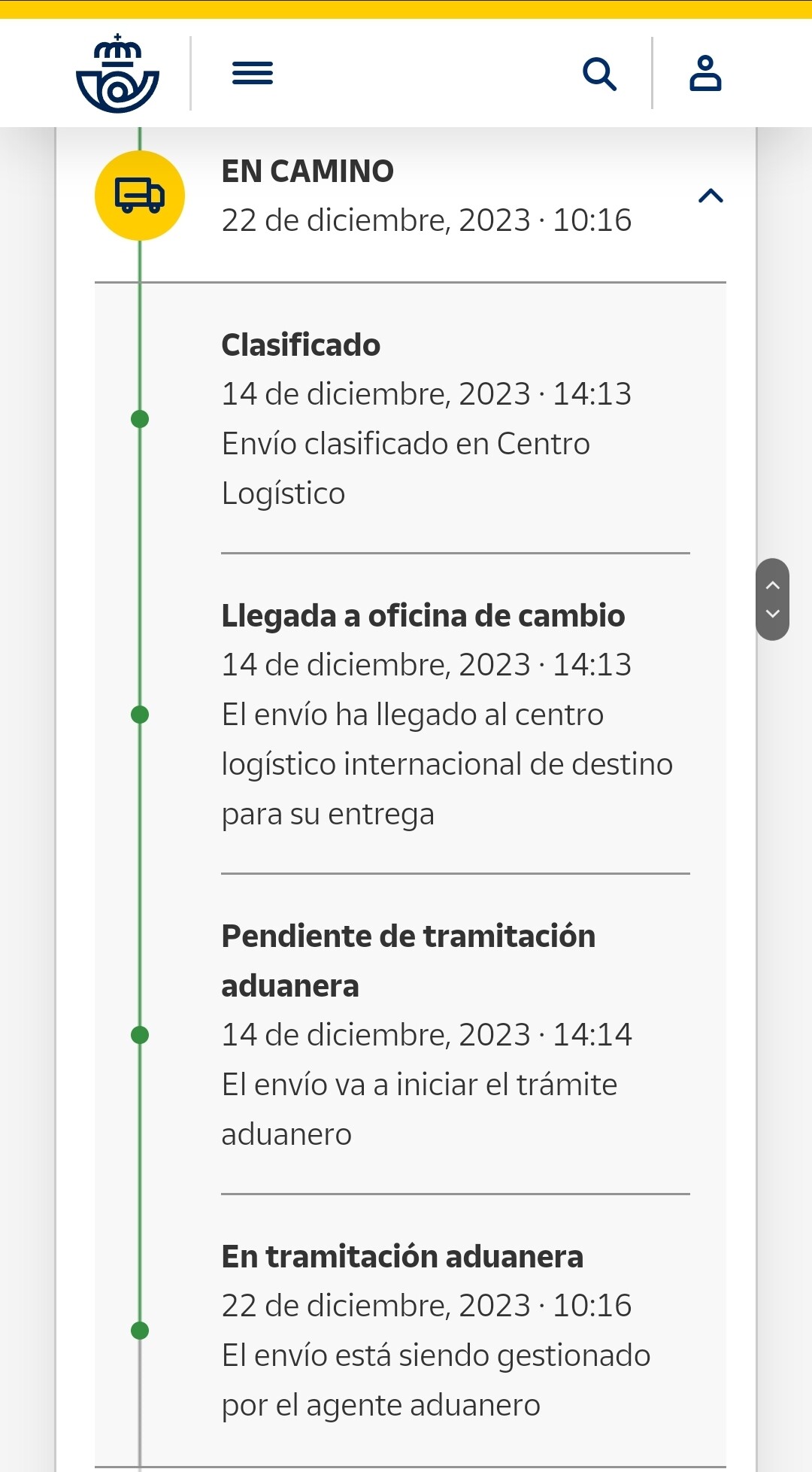812x1472 pixels.
Task: Open the Correos home logo
Action: [x=118, y=74]
